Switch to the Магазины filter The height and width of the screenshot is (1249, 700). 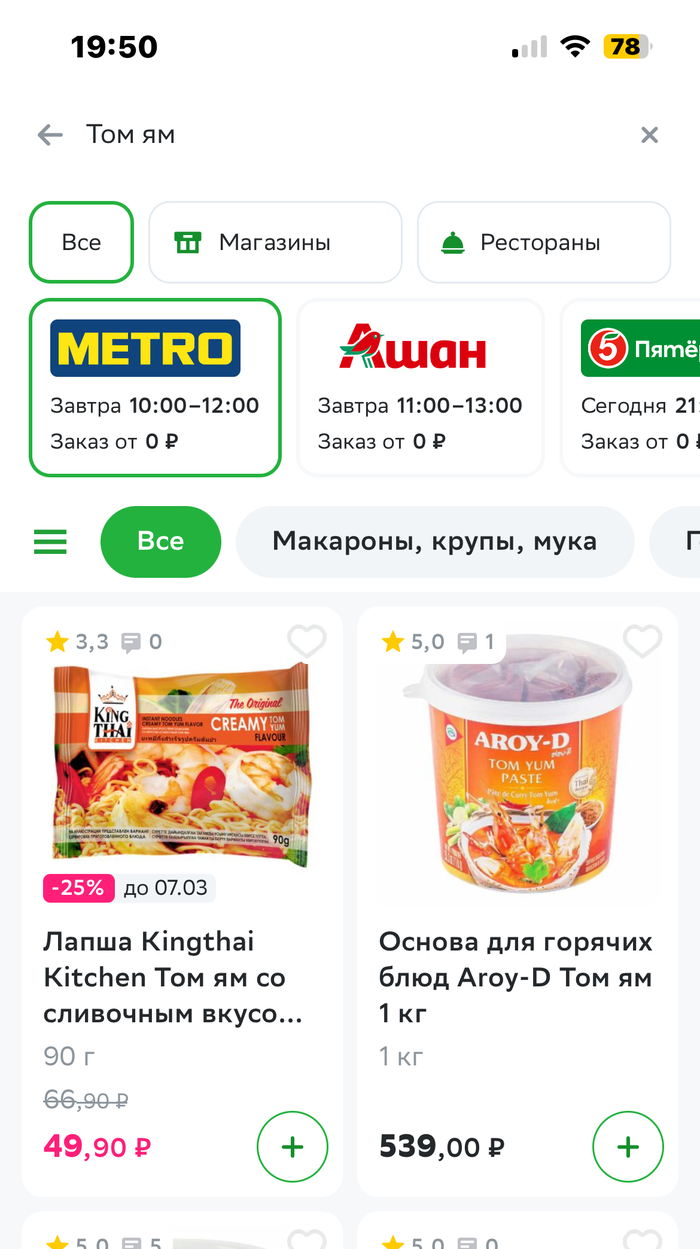point(275,243)
